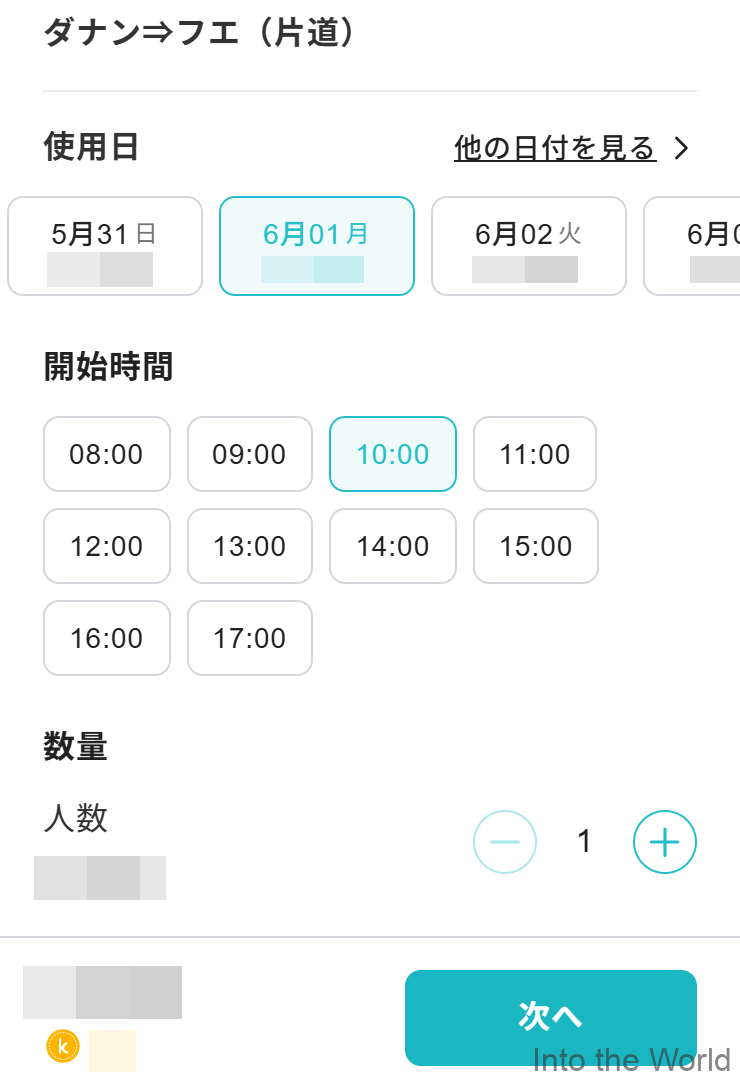The image size is (740, 1081).
Task: Select the 5月31日 date
Action: click(x=105, y=246)
